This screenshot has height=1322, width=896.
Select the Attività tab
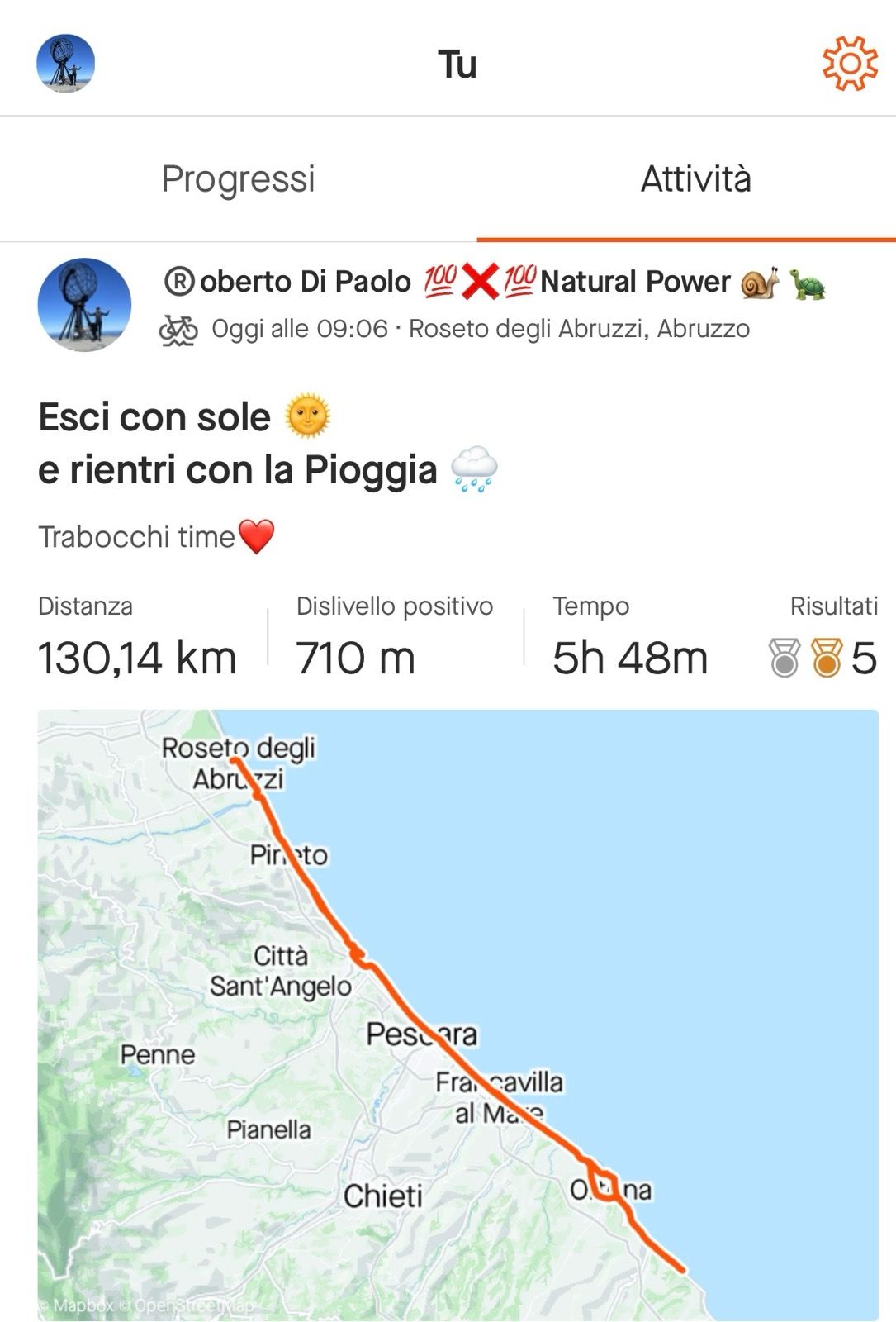tap(695, 179)
